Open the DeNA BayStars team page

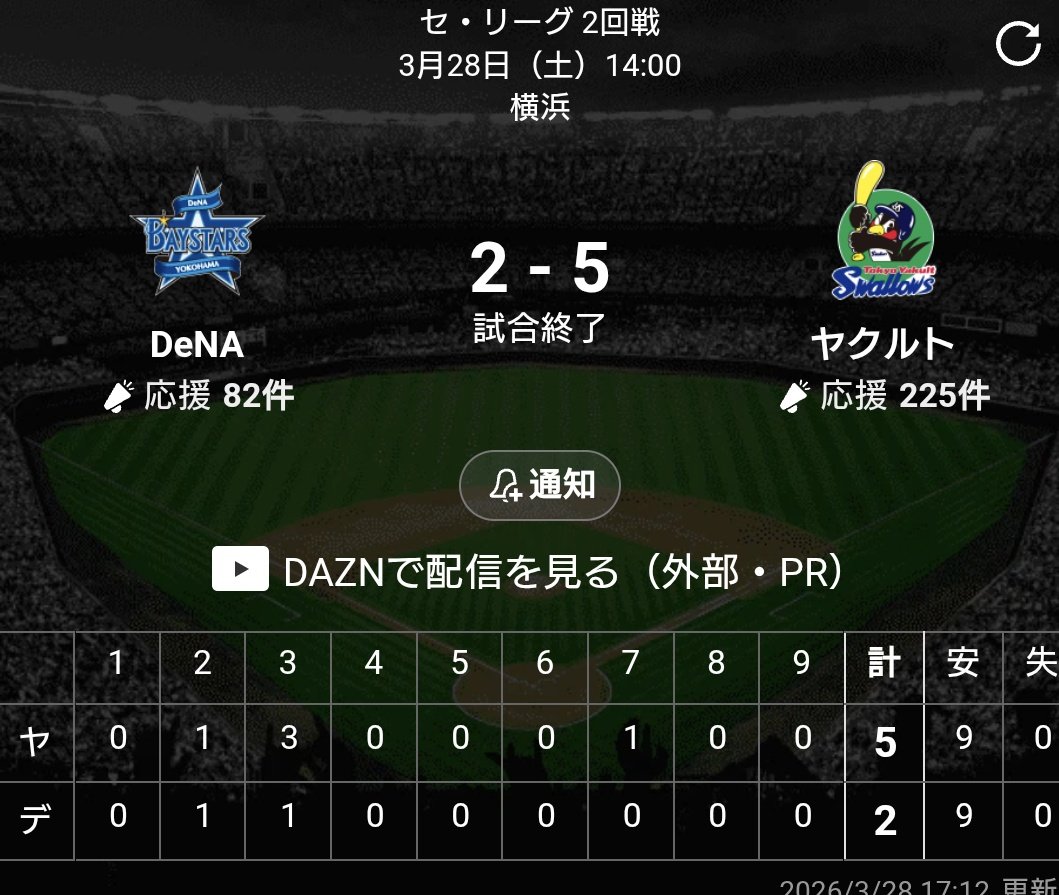[x=197, y=235]
